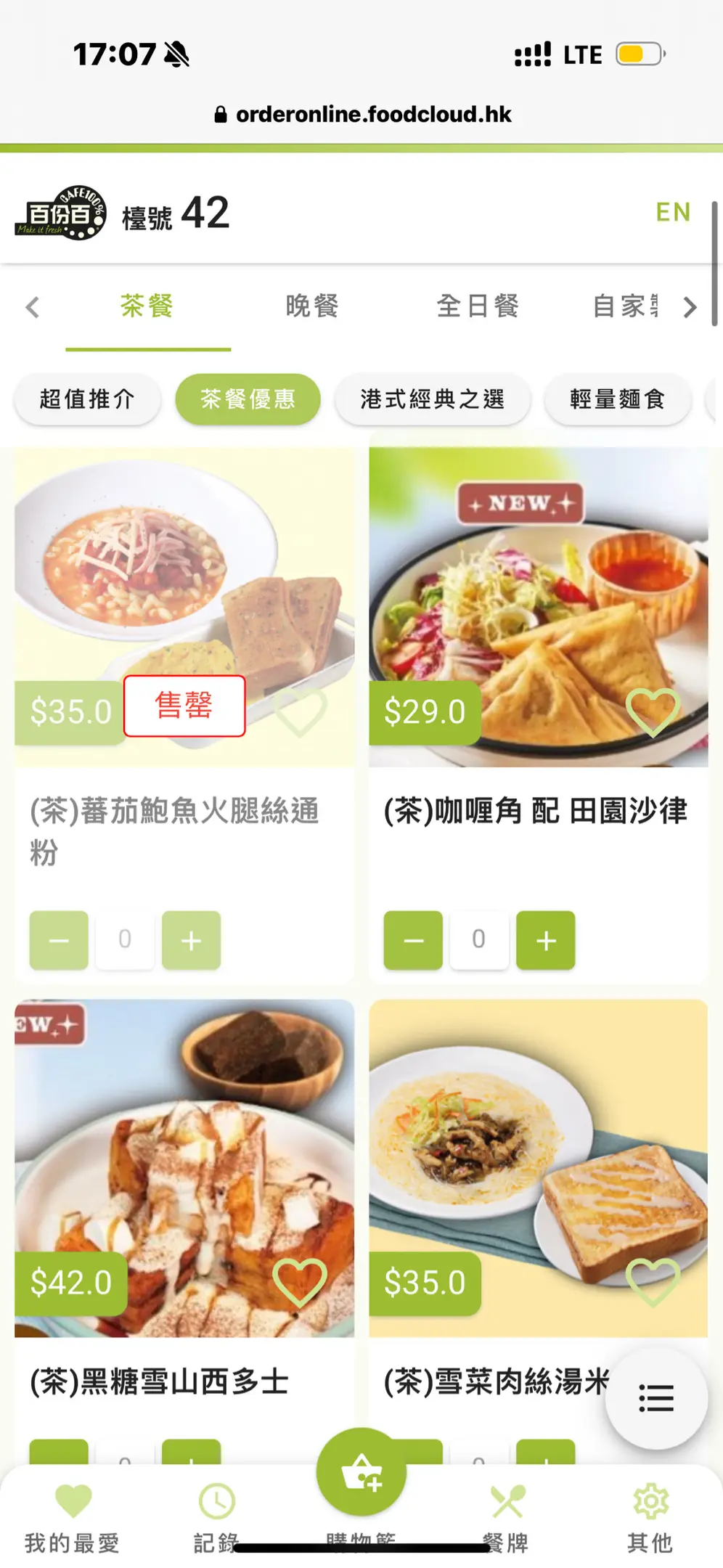Favorite the 黑糖雪山西多士 item
The image size is (723, 1568).
point(299,1283)
